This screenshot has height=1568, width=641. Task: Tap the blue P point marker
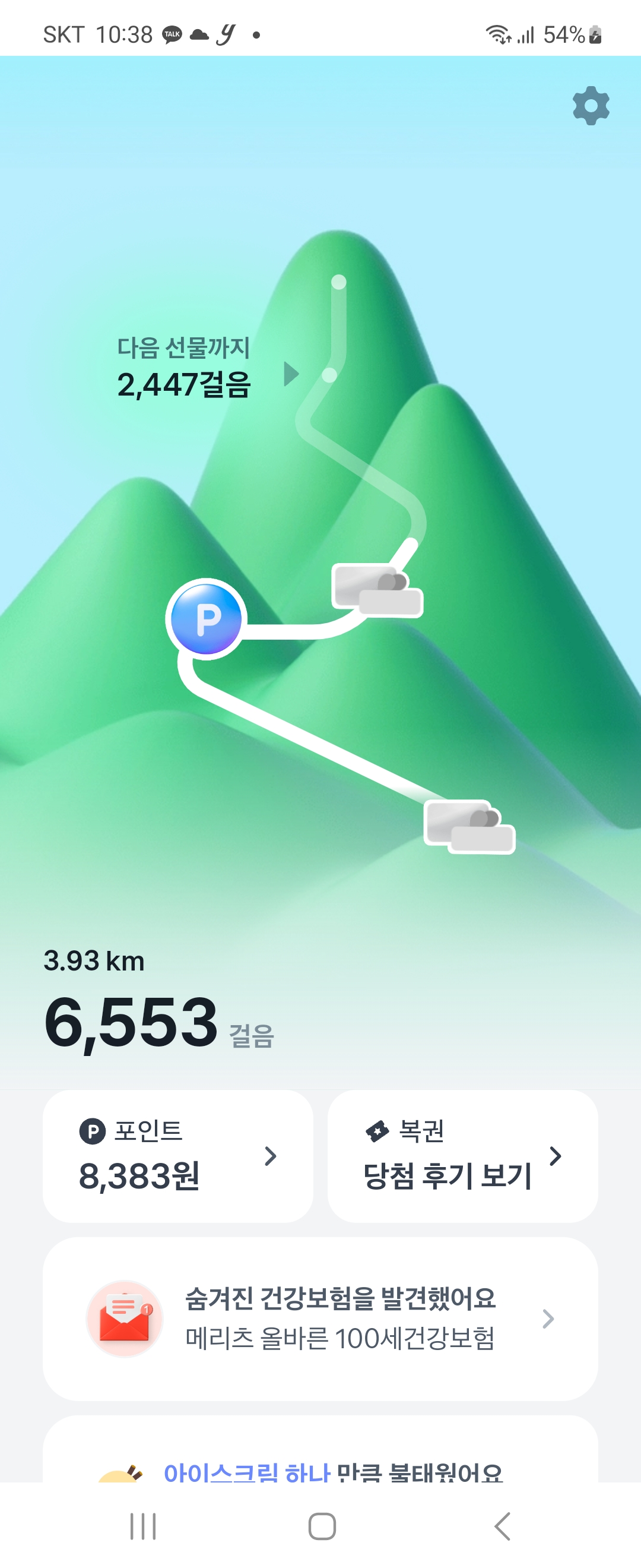click(x=206, y=618)
